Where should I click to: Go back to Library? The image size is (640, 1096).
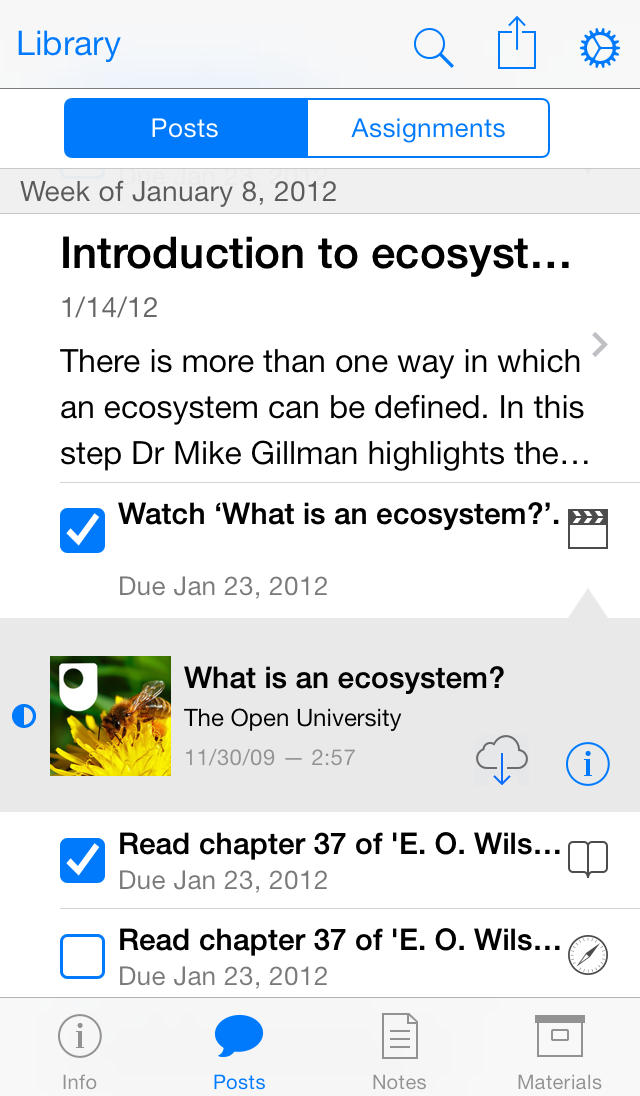click(68, 45)
